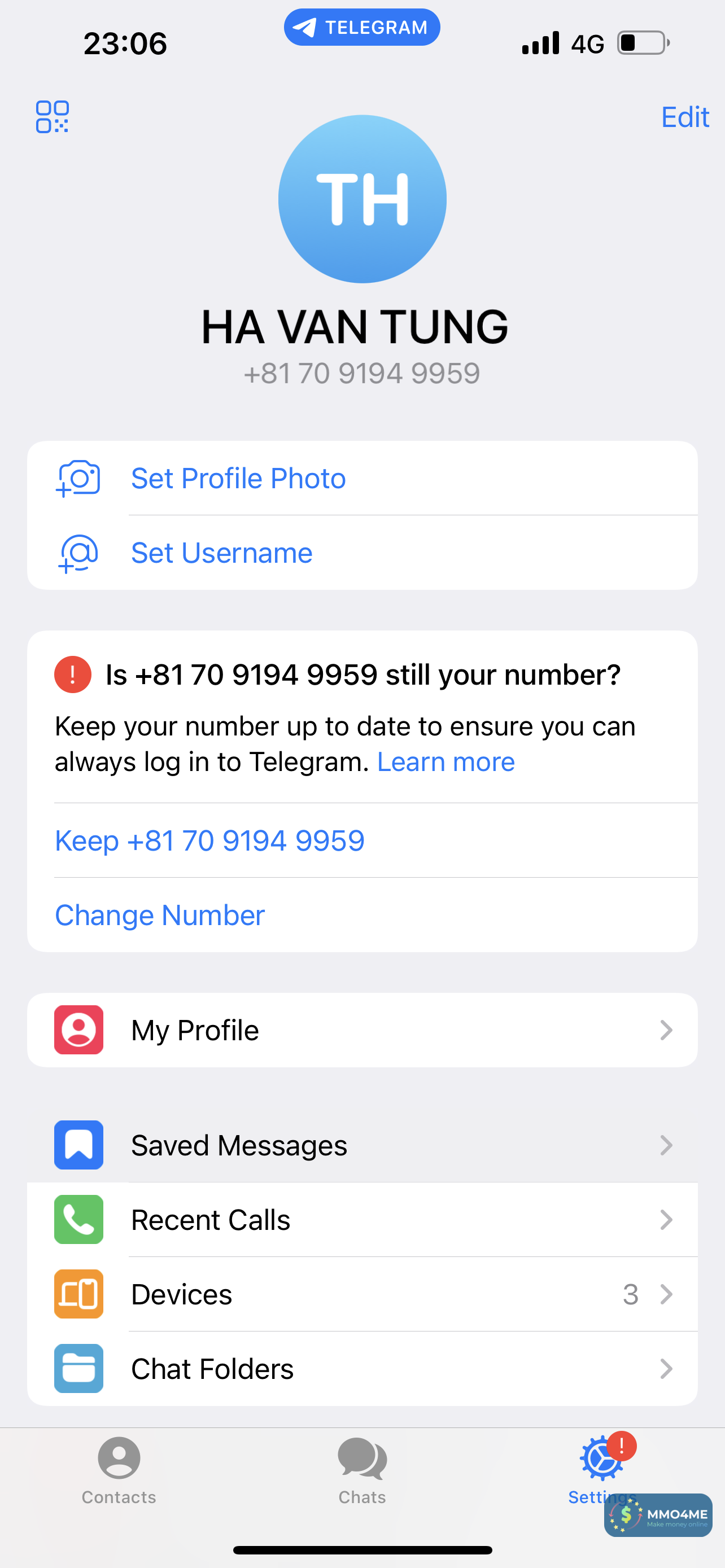This screenshot has width=725, height=1568.
Task: Open the Learn more link
Action: coord(446,762)
